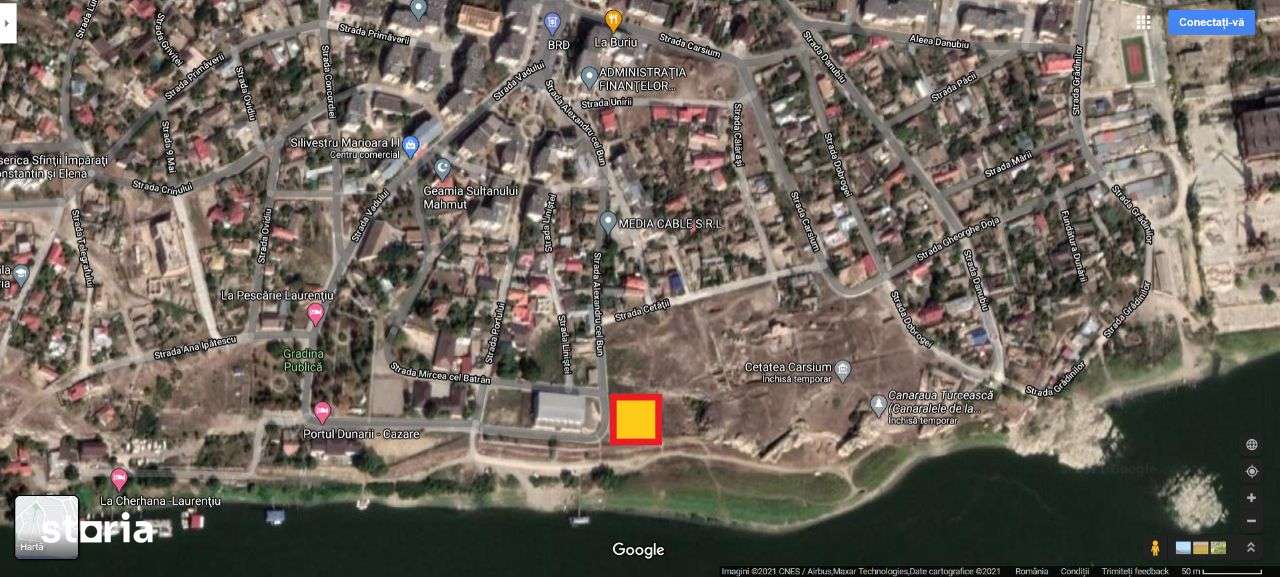Center map on my location
Viewport: 1280px width, 577px height.
tap(1251, 471)
